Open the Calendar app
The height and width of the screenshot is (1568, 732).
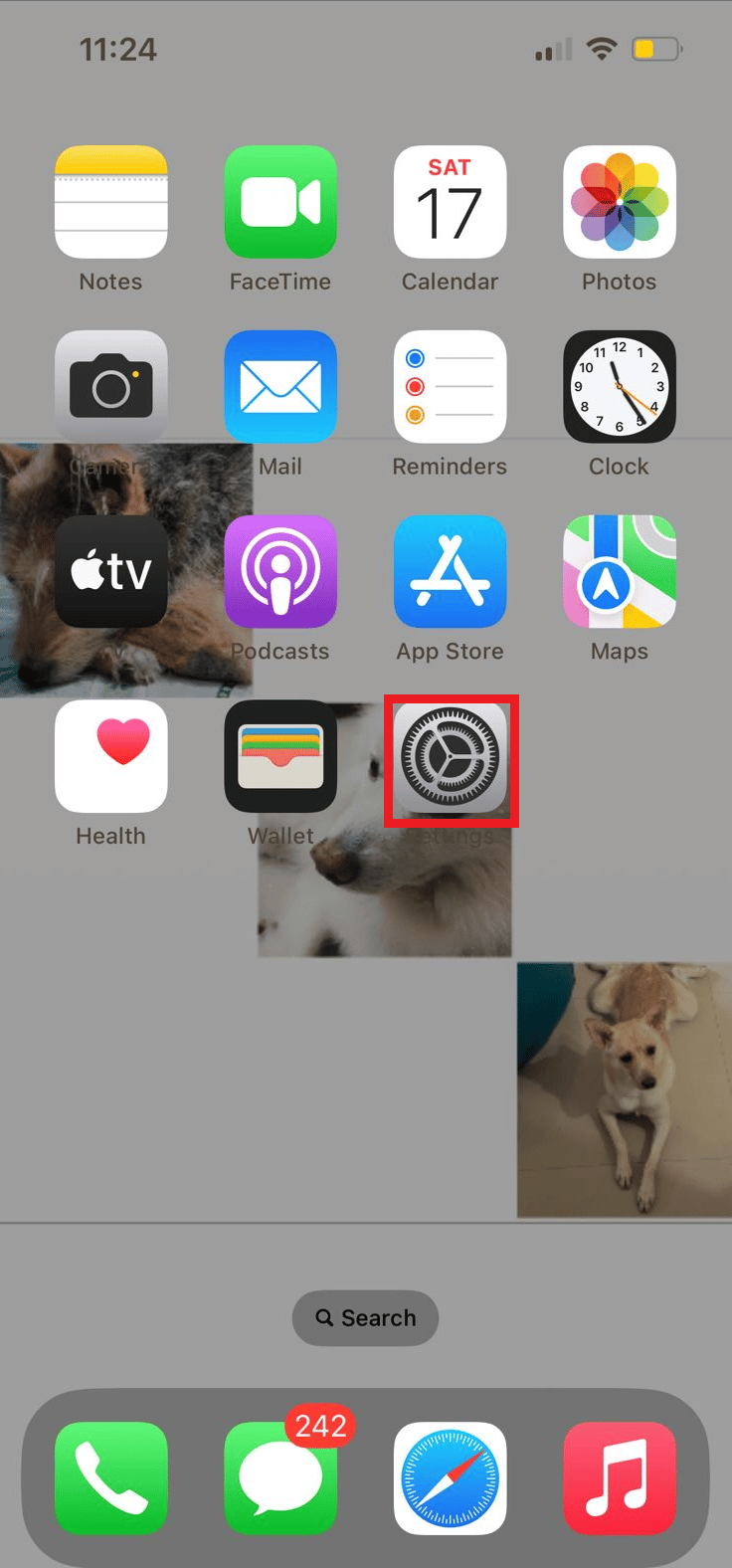[450, 202]
